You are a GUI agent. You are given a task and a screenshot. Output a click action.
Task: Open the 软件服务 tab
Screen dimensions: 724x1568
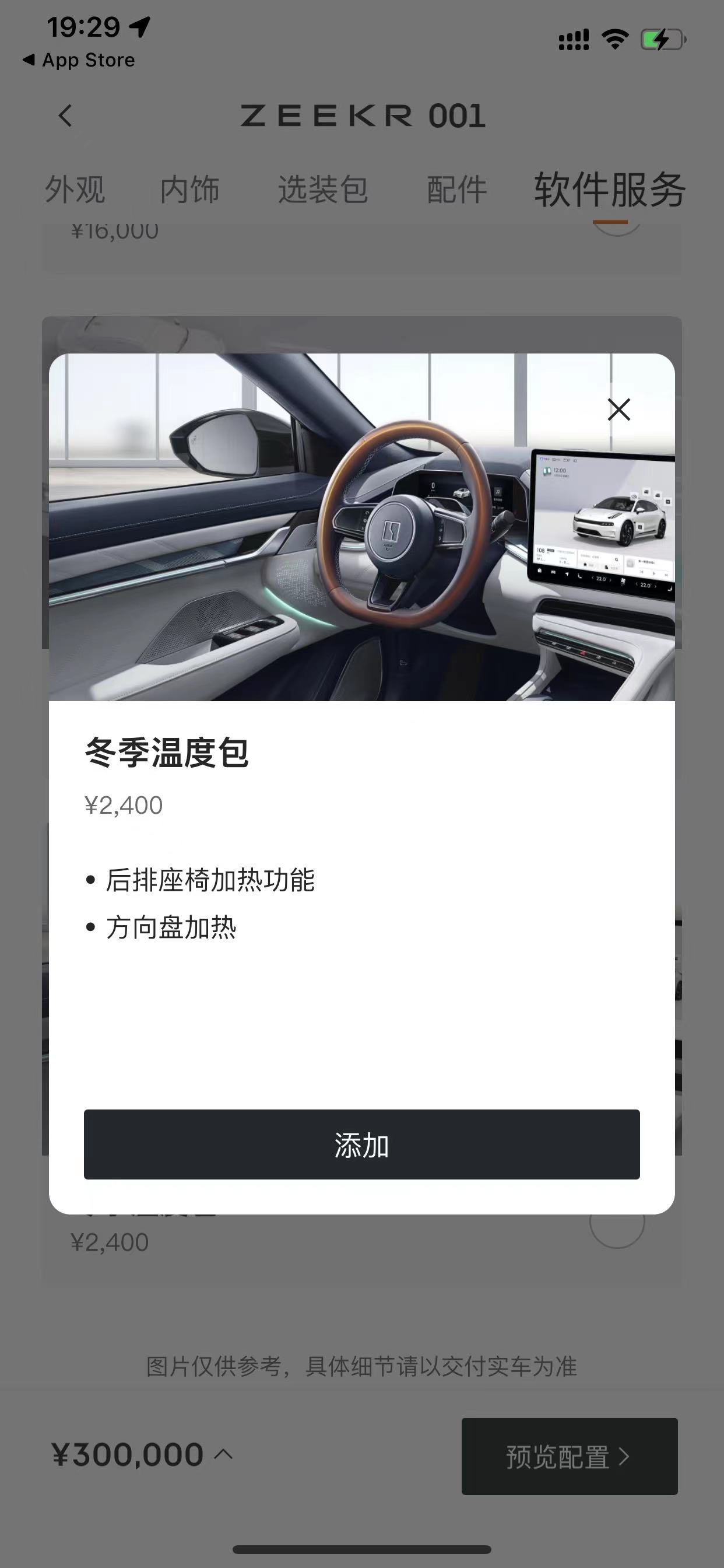[x=610, y=190]
